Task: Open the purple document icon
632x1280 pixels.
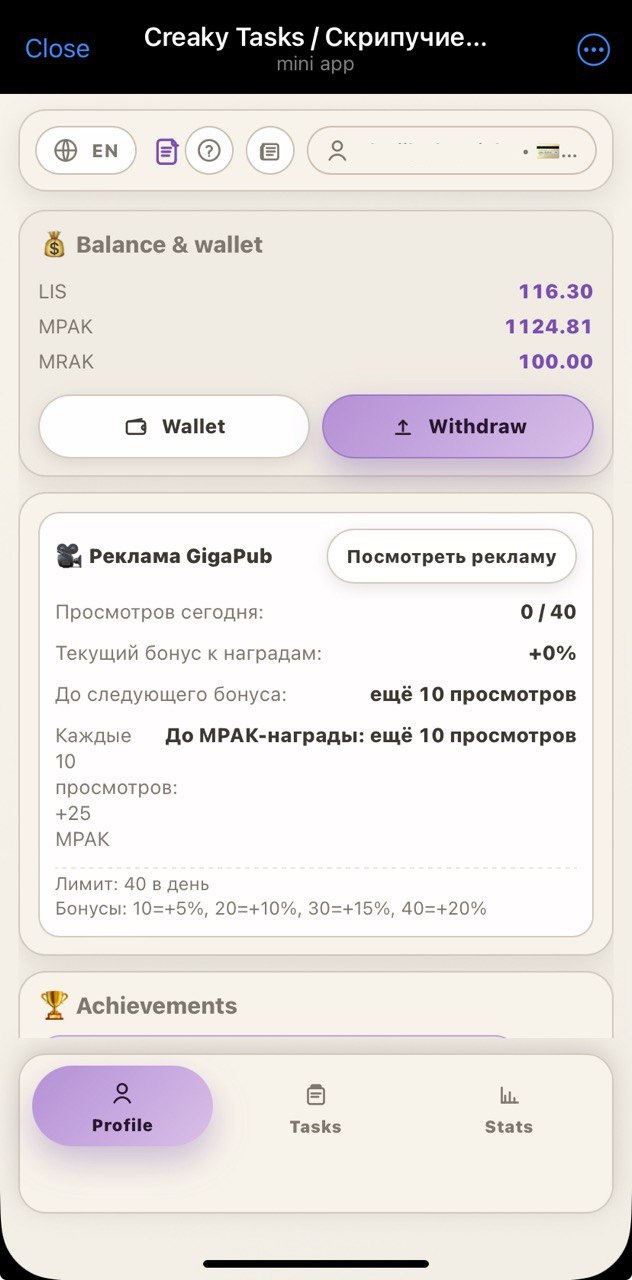Action: point(167,152)
